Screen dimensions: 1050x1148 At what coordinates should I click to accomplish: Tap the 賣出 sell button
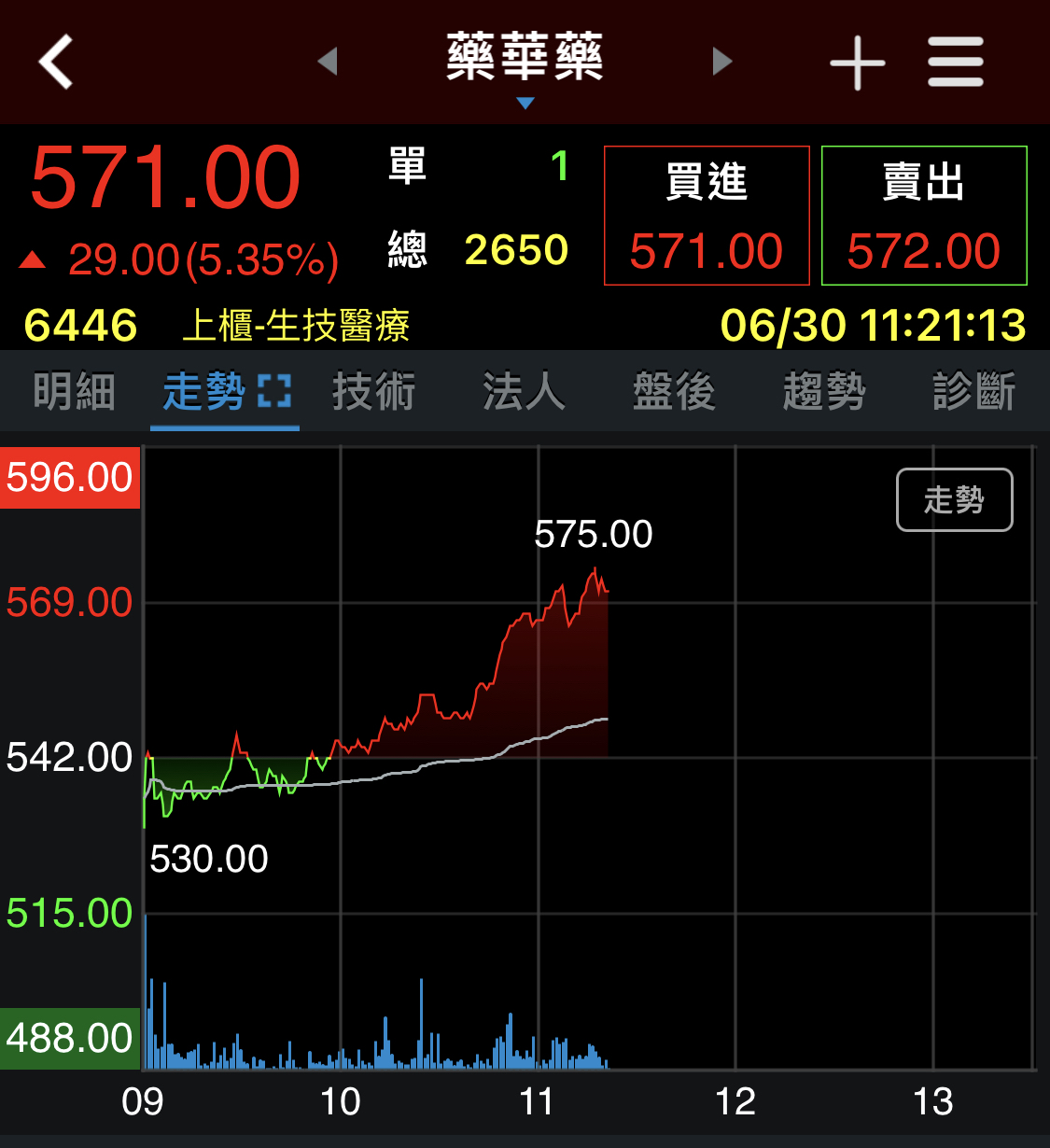pyautogui.click(x=924, y=216)
